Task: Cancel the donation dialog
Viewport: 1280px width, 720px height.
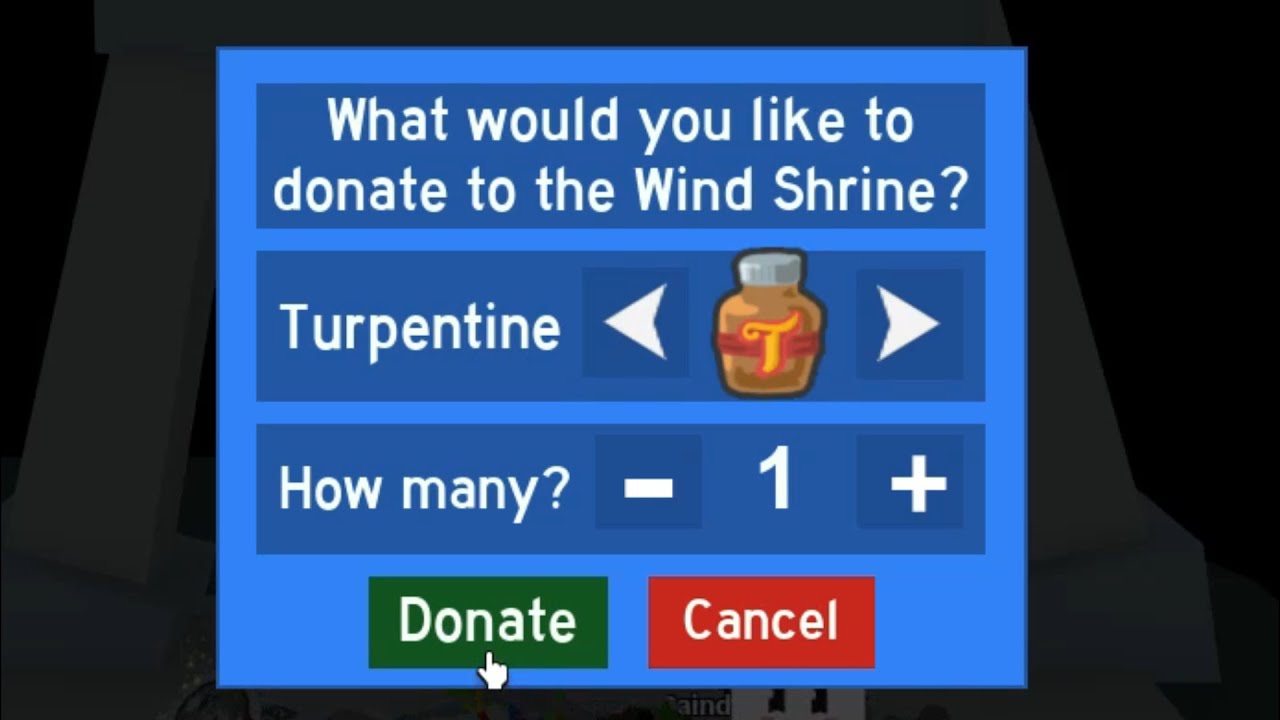Action: pos(761,621)
